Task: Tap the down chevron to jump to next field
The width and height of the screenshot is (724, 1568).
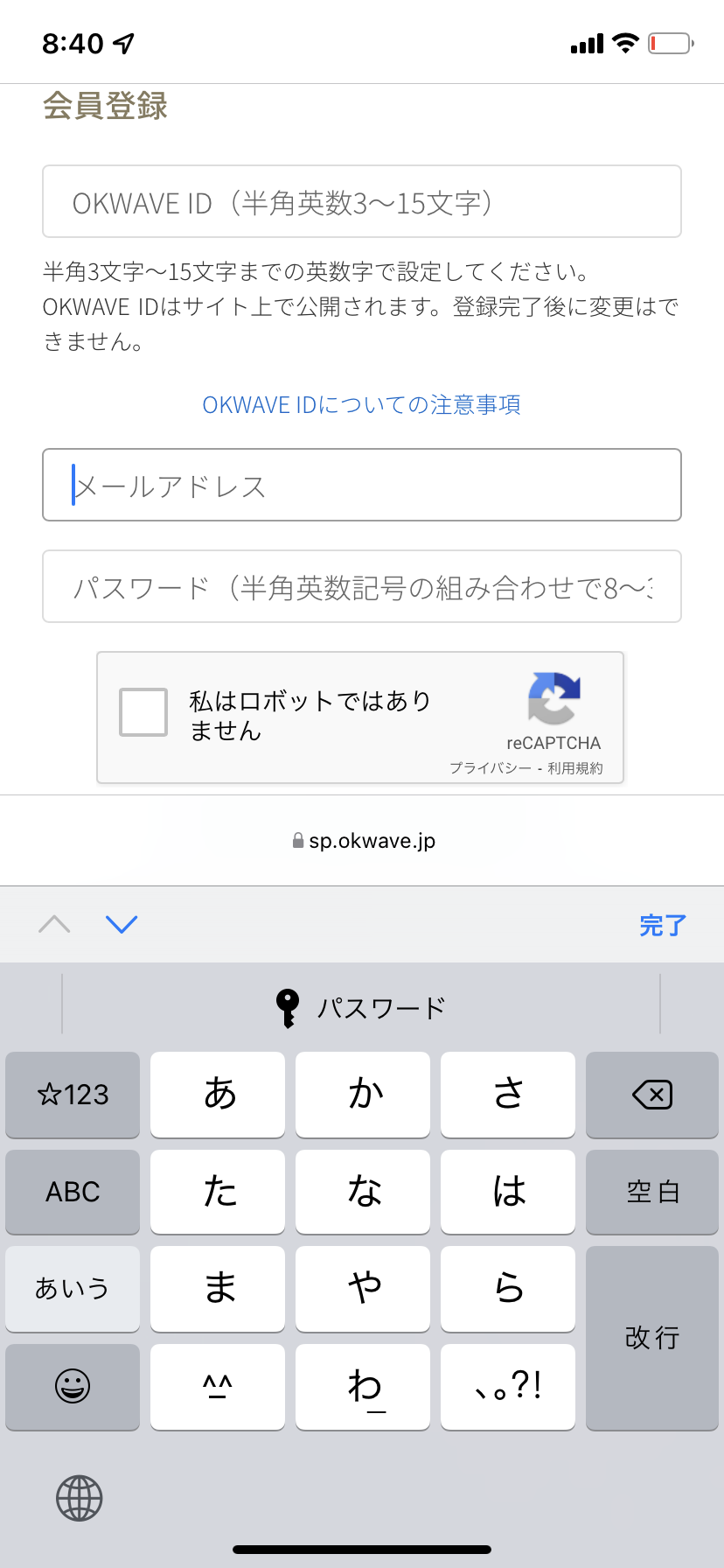Action: [122, 924]
